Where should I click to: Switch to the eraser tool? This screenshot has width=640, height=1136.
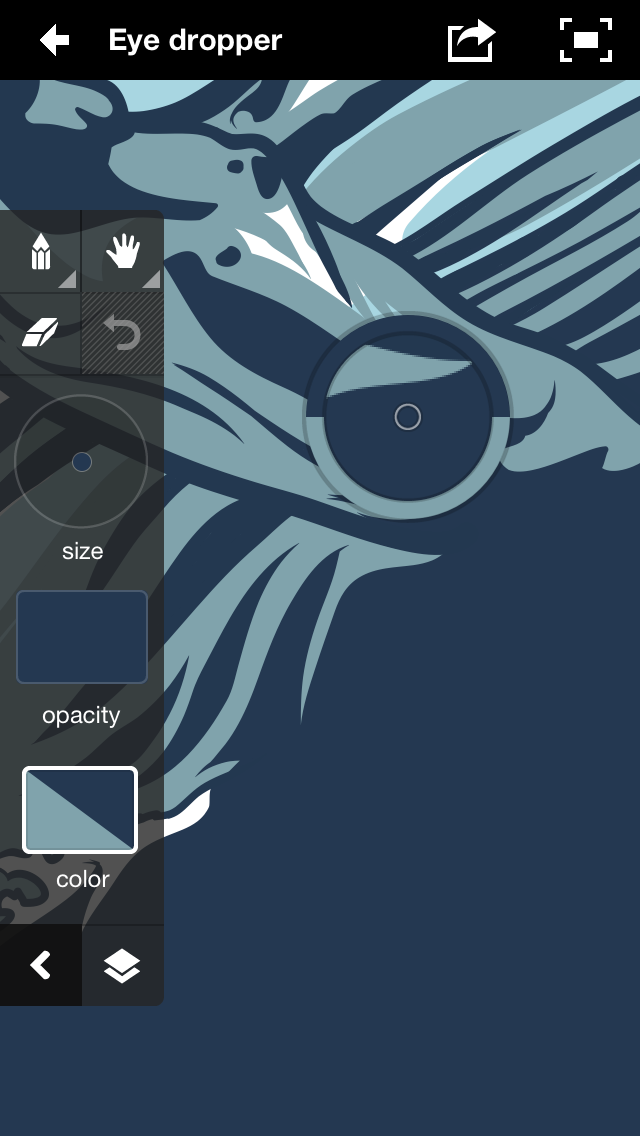tap(41, 333)
